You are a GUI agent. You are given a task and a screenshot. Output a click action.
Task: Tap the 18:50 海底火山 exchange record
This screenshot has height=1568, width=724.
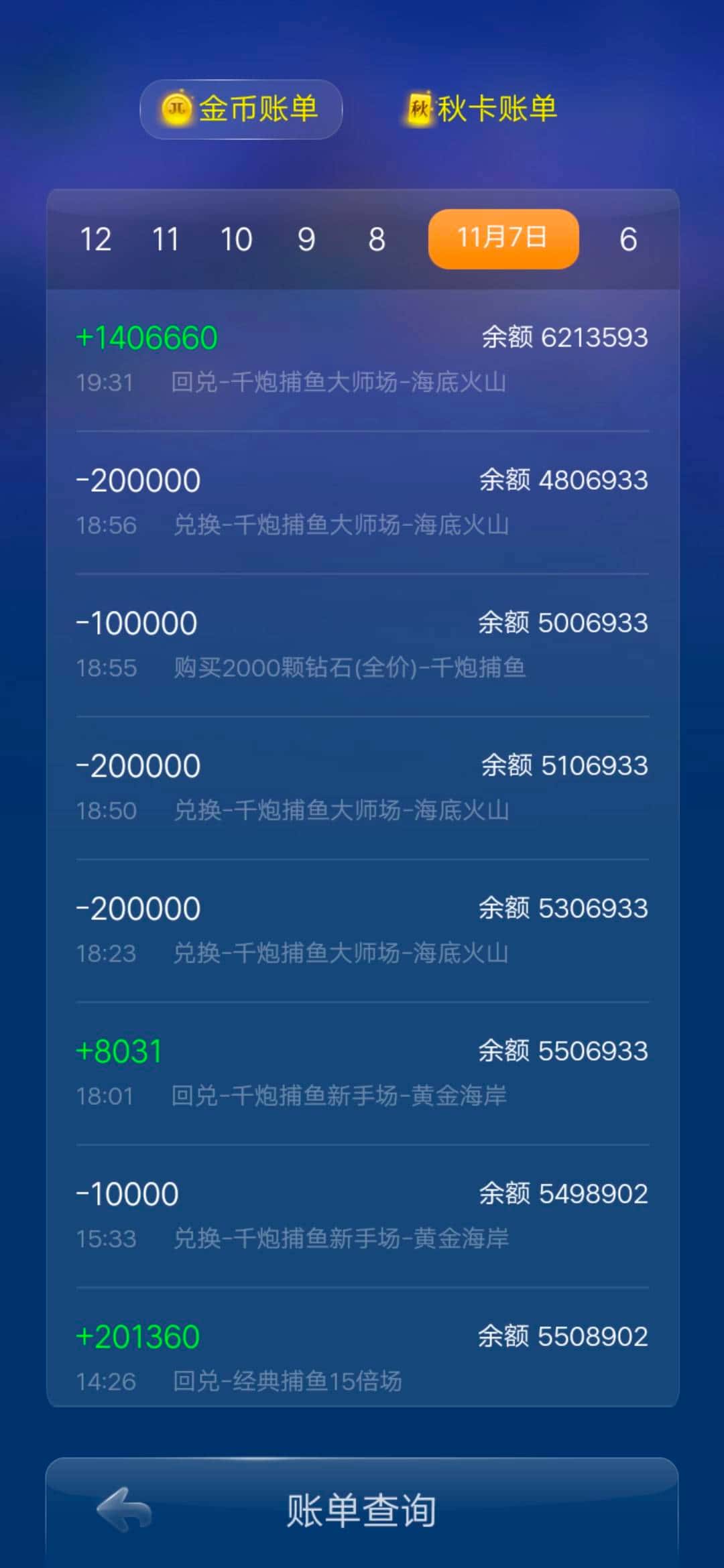point(362,787)
